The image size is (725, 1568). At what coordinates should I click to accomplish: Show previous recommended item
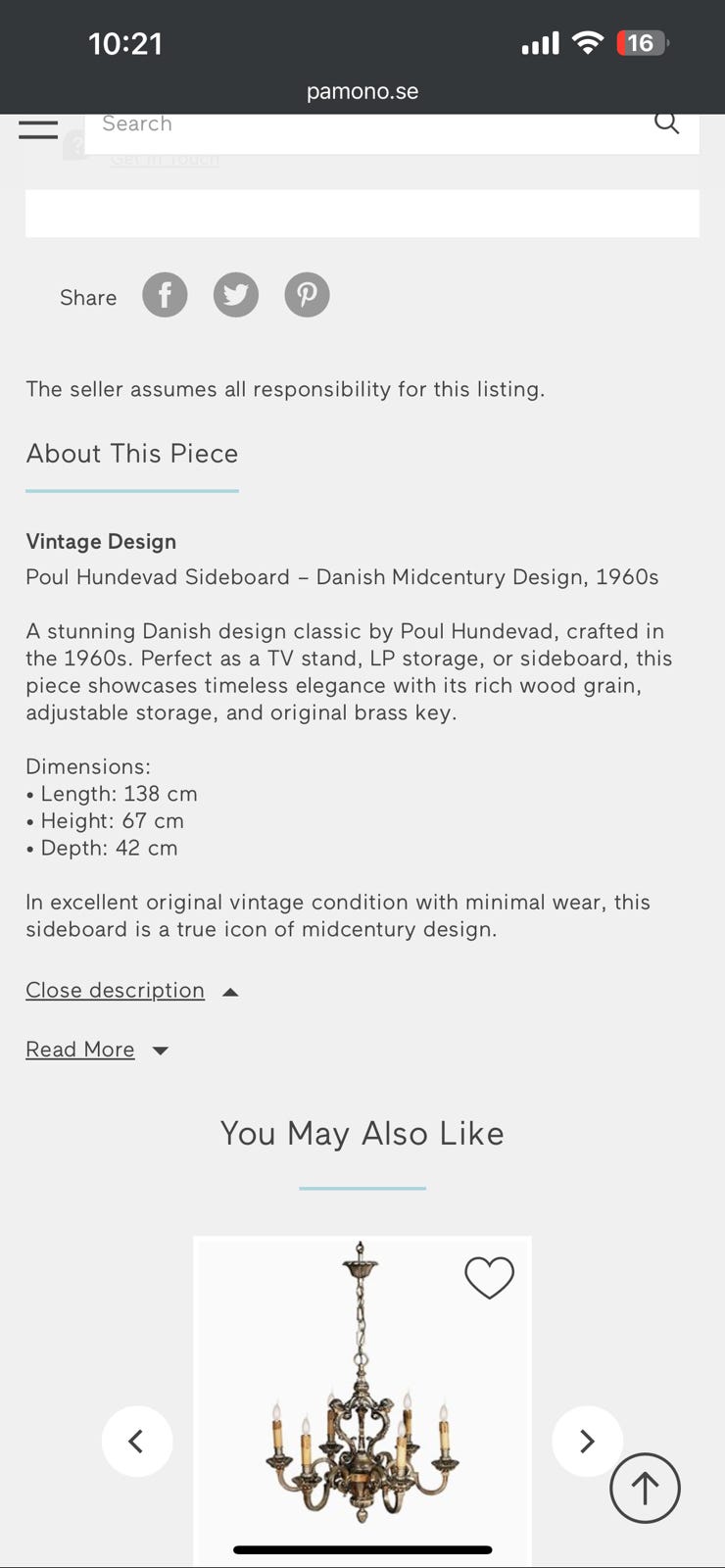click(137, 1441)
